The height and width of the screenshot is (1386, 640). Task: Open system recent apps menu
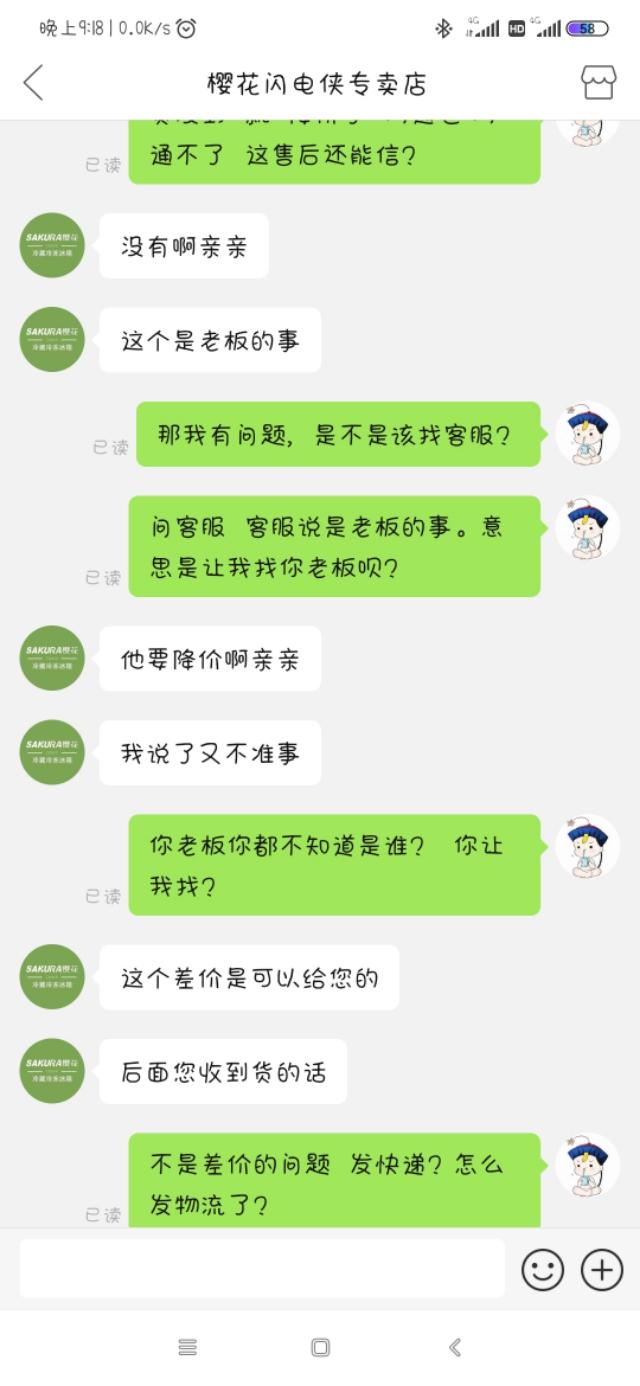[187, 1347]
